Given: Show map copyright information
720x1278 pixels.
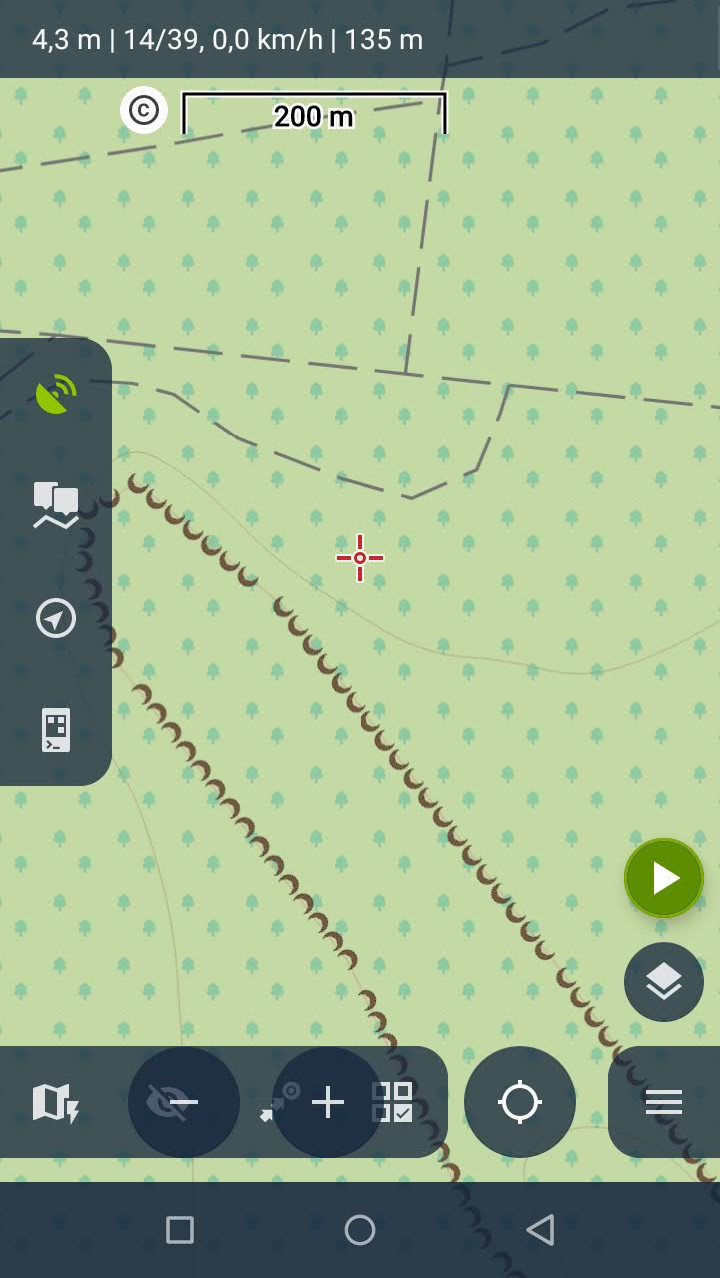Looking at the screenshot, I should pos(144,109).
